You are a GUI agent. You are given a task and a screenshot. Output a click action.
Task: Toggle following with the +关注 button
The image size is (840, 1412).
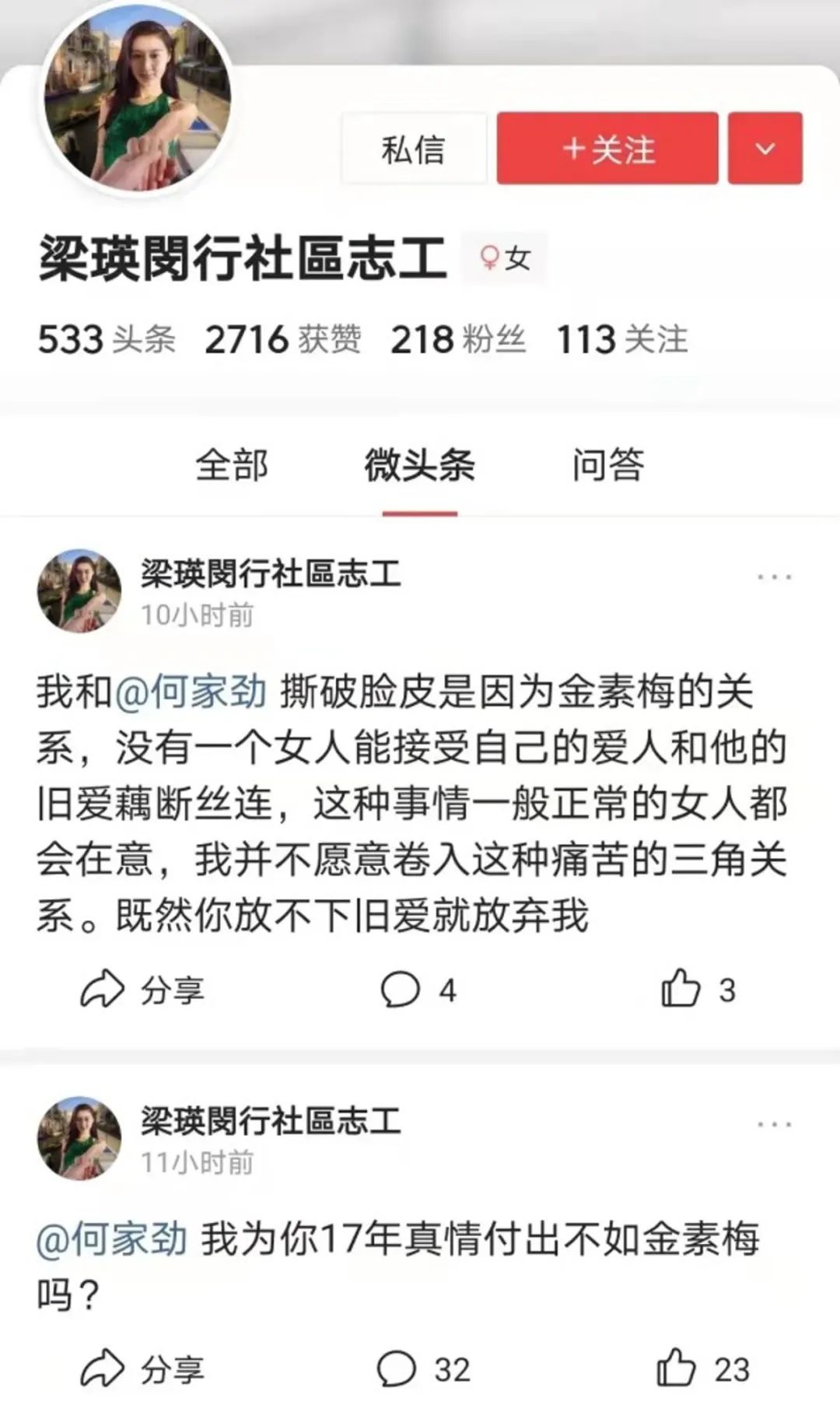click(x=607, y=147)
